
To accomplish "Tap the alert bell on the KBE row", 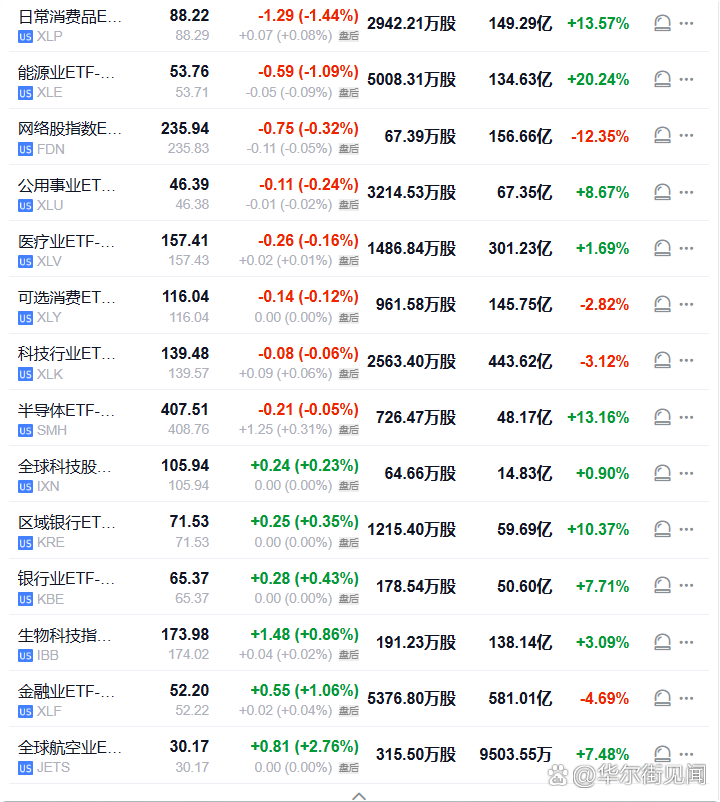I will (662, 586).
